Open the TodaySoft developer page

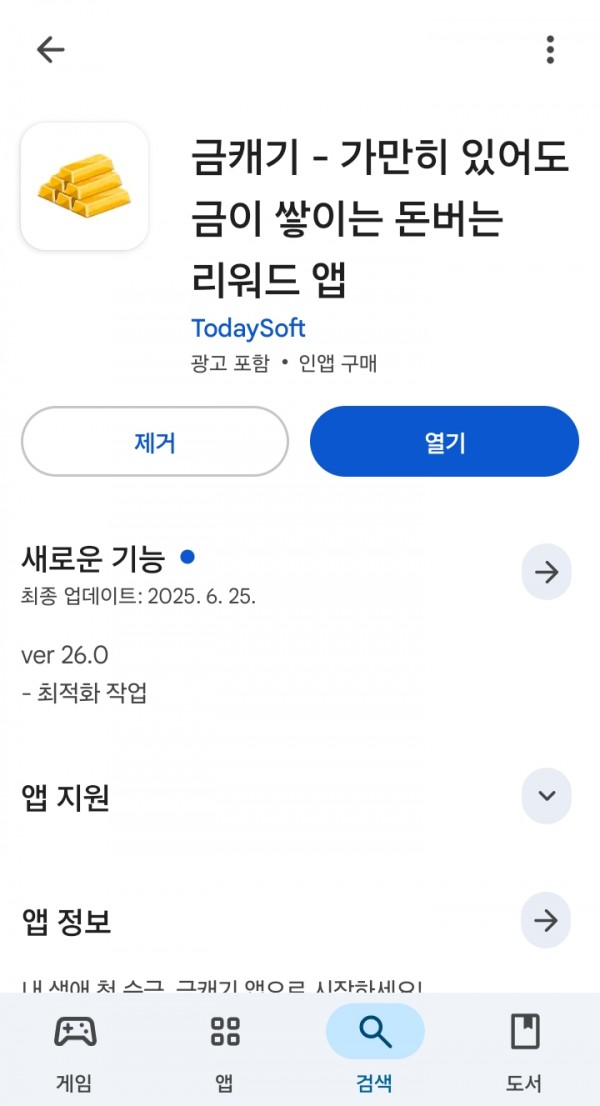click(x=247, y=328)
